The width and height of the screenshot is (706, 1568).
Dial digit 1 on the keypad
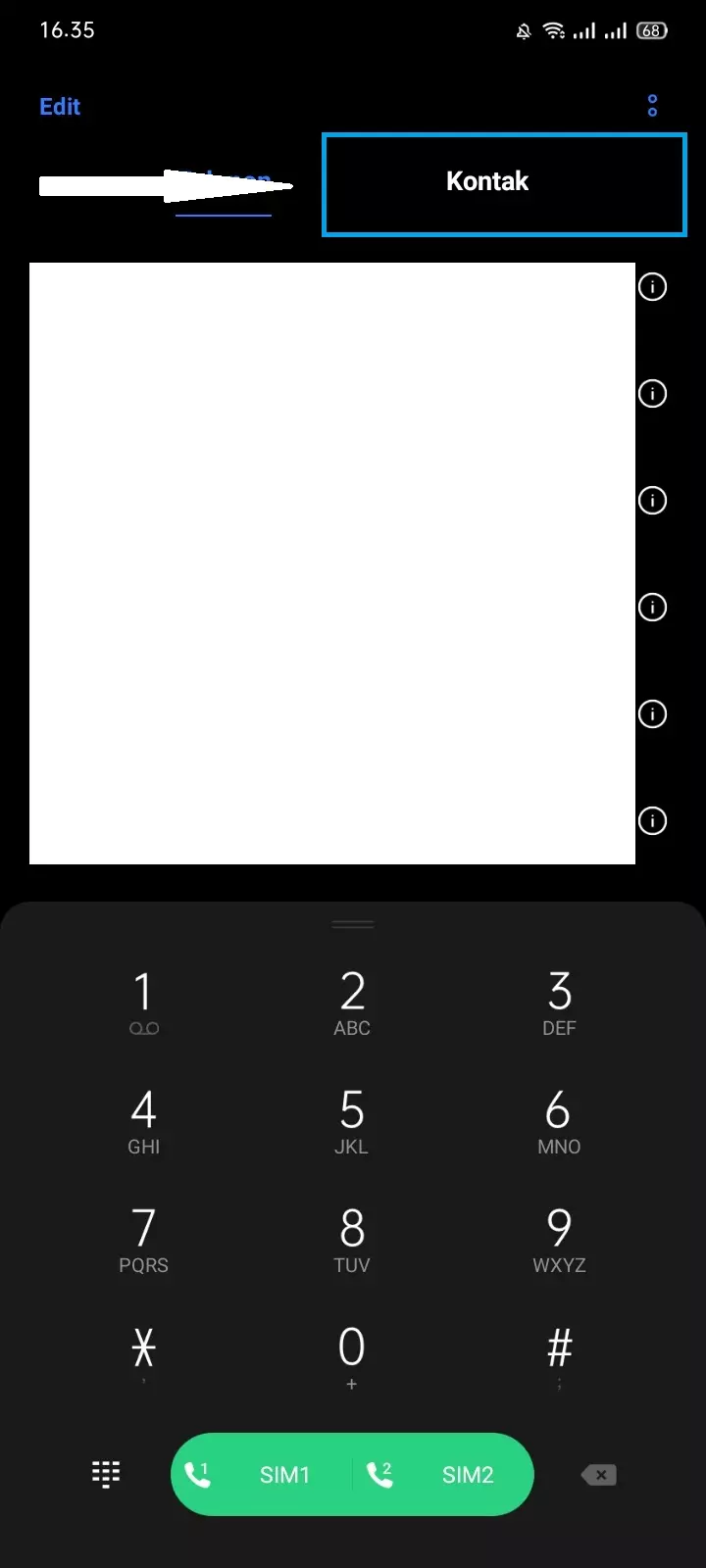(143, 1003)
